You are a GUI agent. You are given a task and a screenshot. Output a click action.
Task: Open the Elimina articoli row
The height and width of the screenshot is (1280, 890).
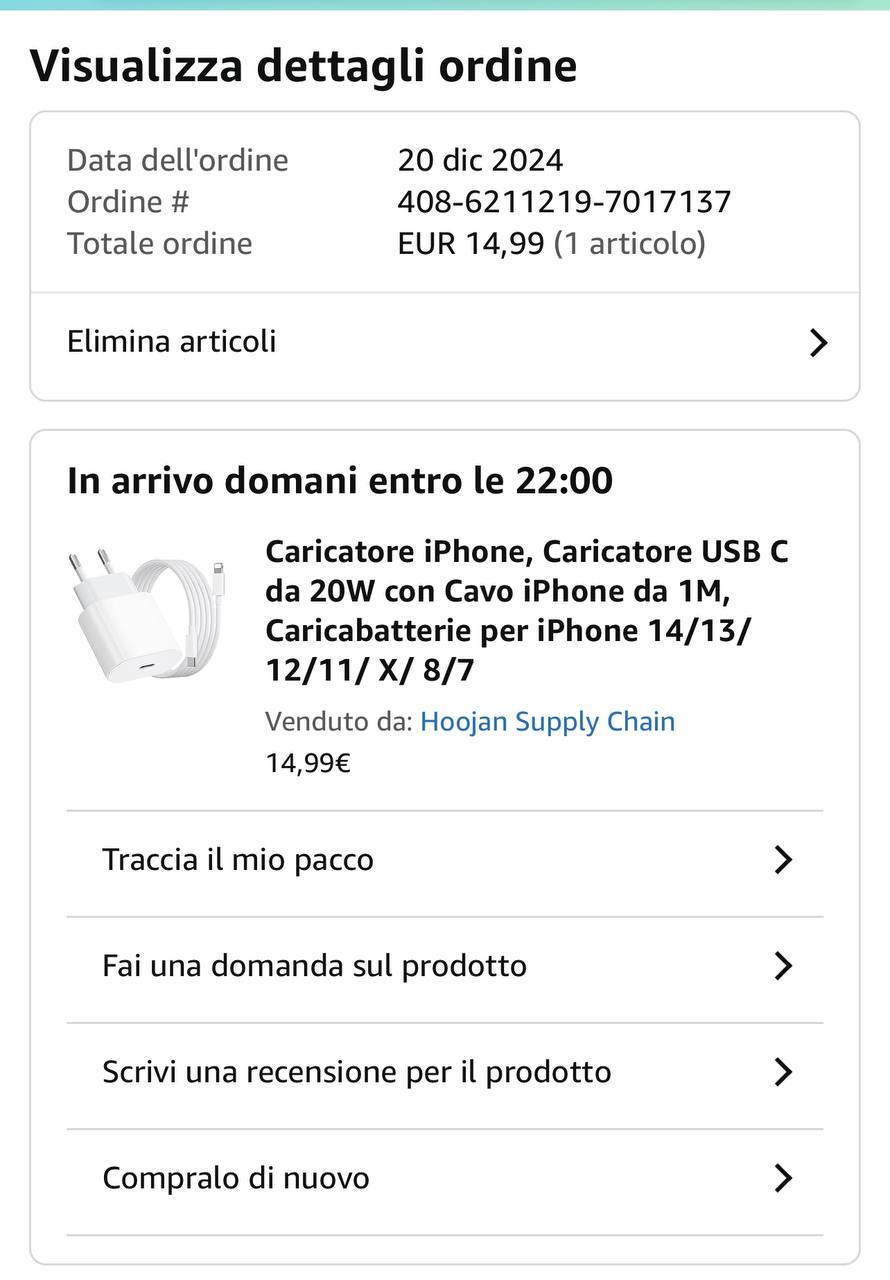445,342
